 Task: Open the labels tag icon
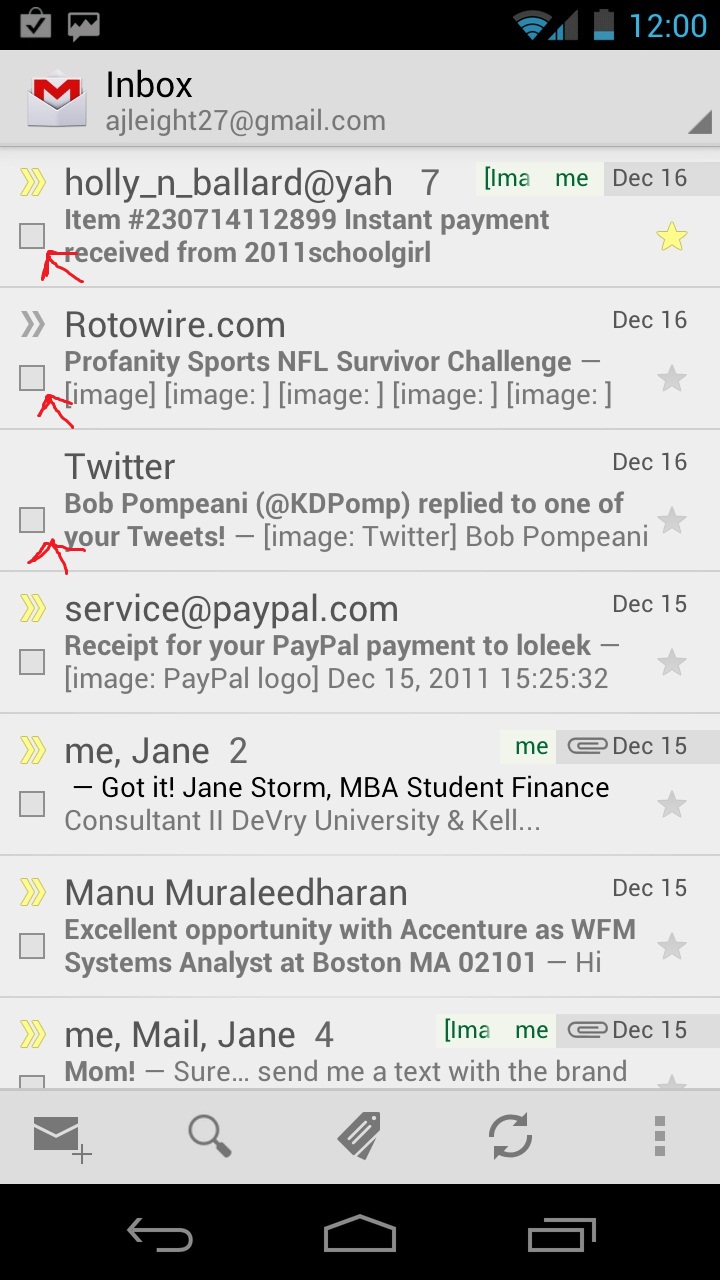(360, 1137)
